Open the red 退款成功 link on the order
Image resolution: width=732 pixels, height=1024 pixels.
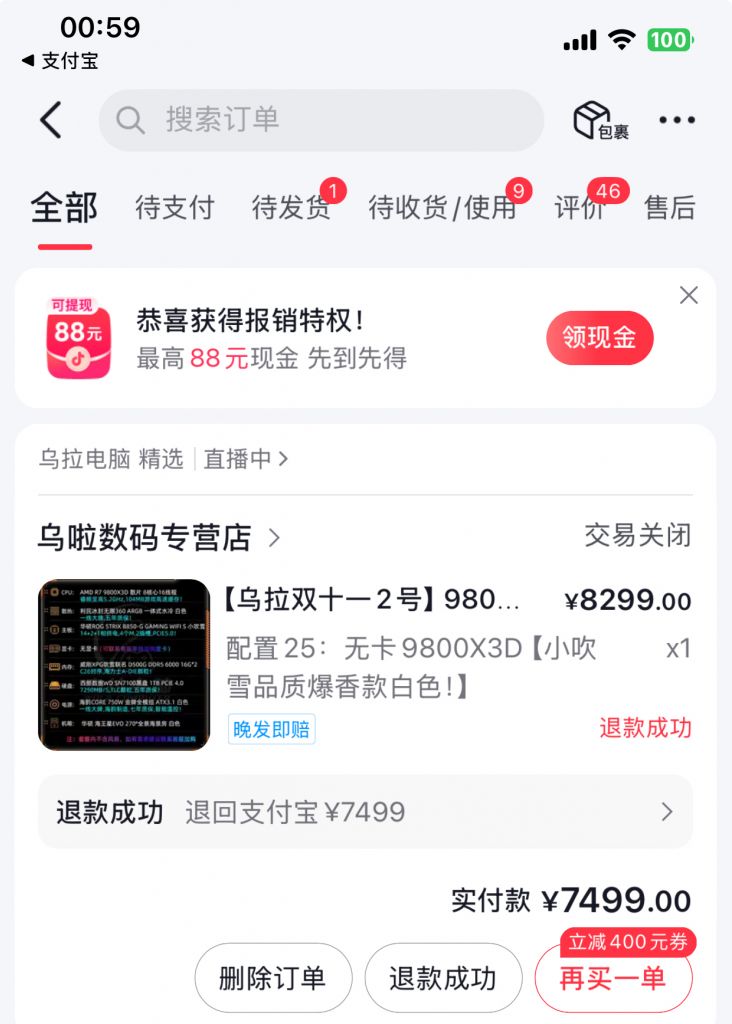click(x=651, y=729)
